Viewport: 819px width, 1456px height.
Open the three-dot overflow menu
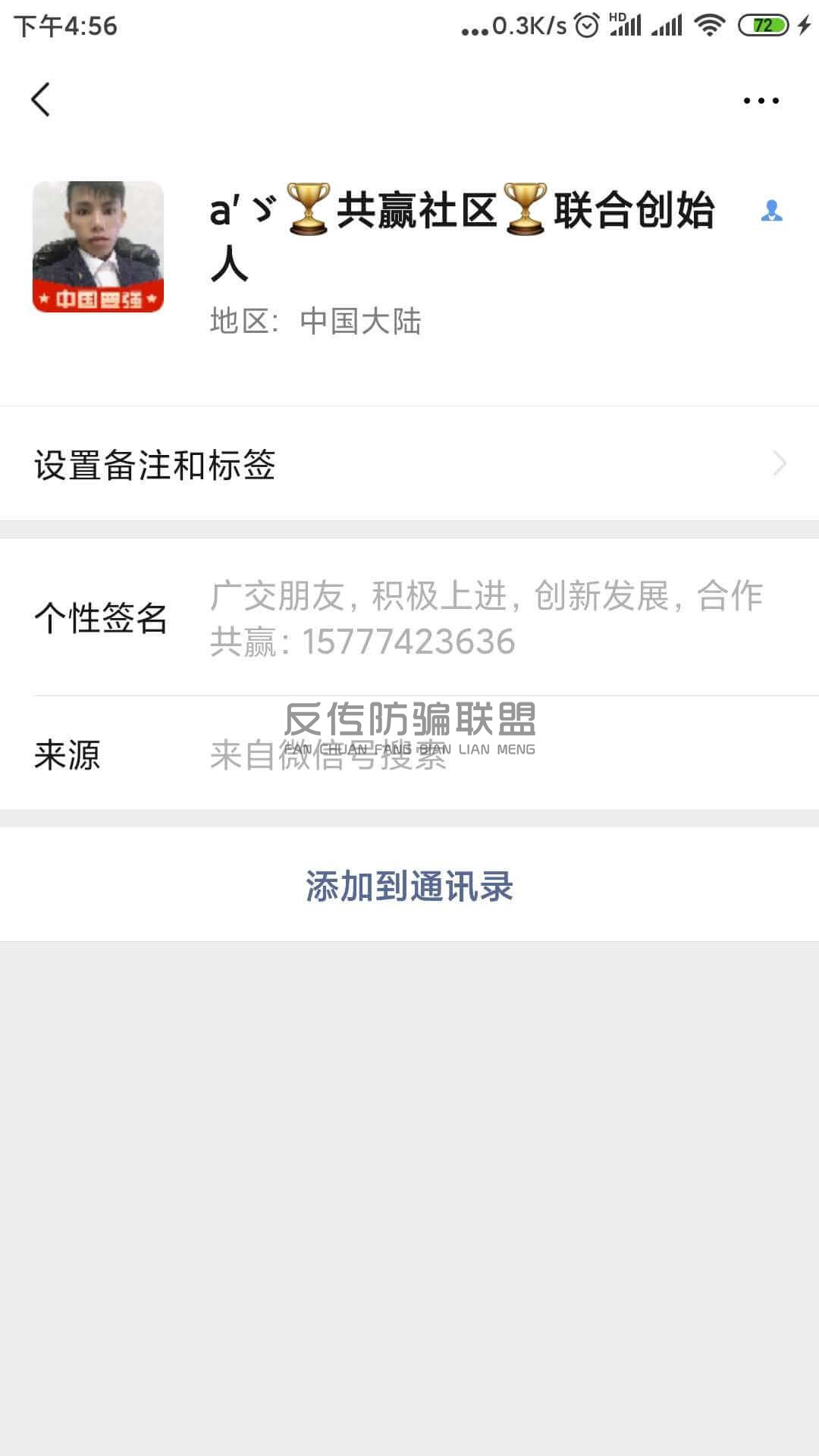click(761, 100)
